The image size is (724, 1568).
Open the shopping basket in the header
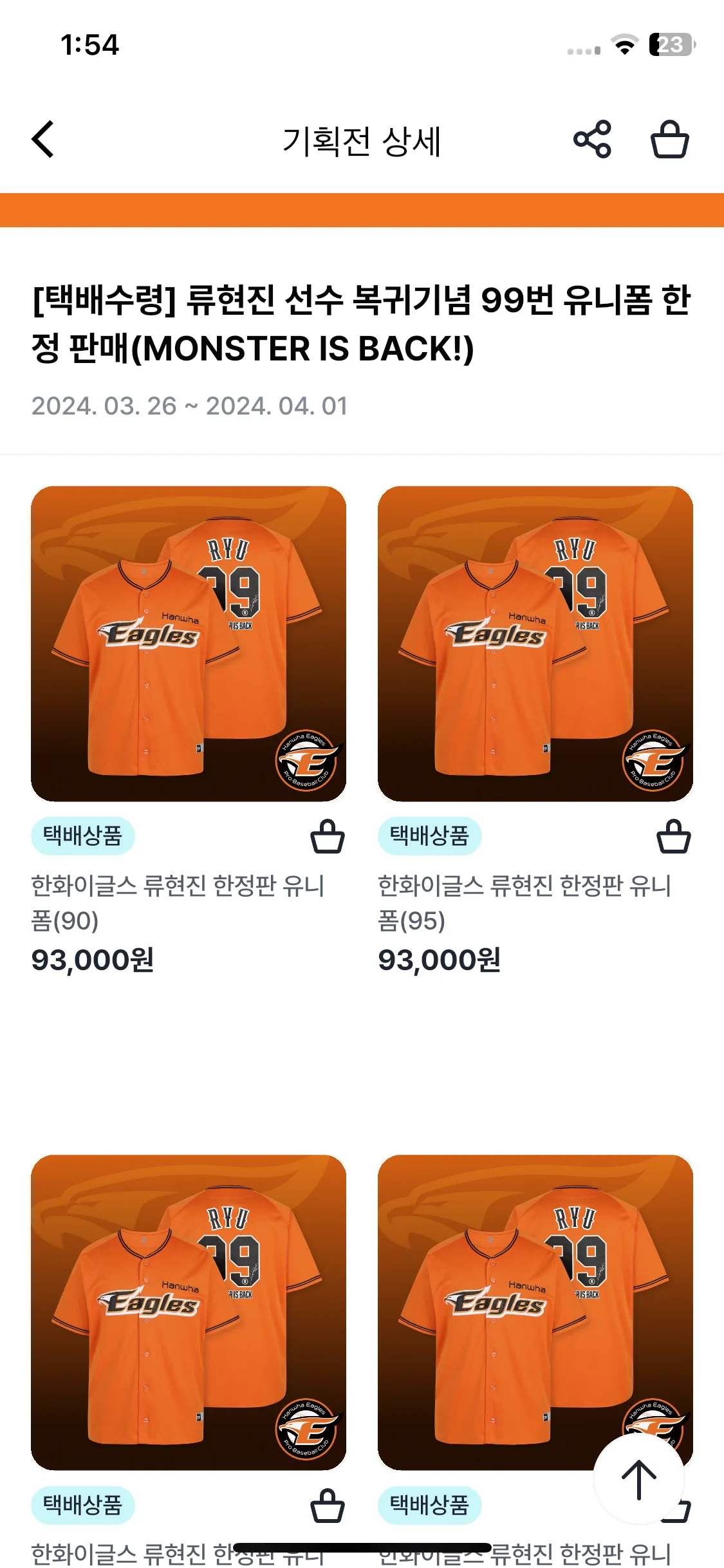(669, 139)
